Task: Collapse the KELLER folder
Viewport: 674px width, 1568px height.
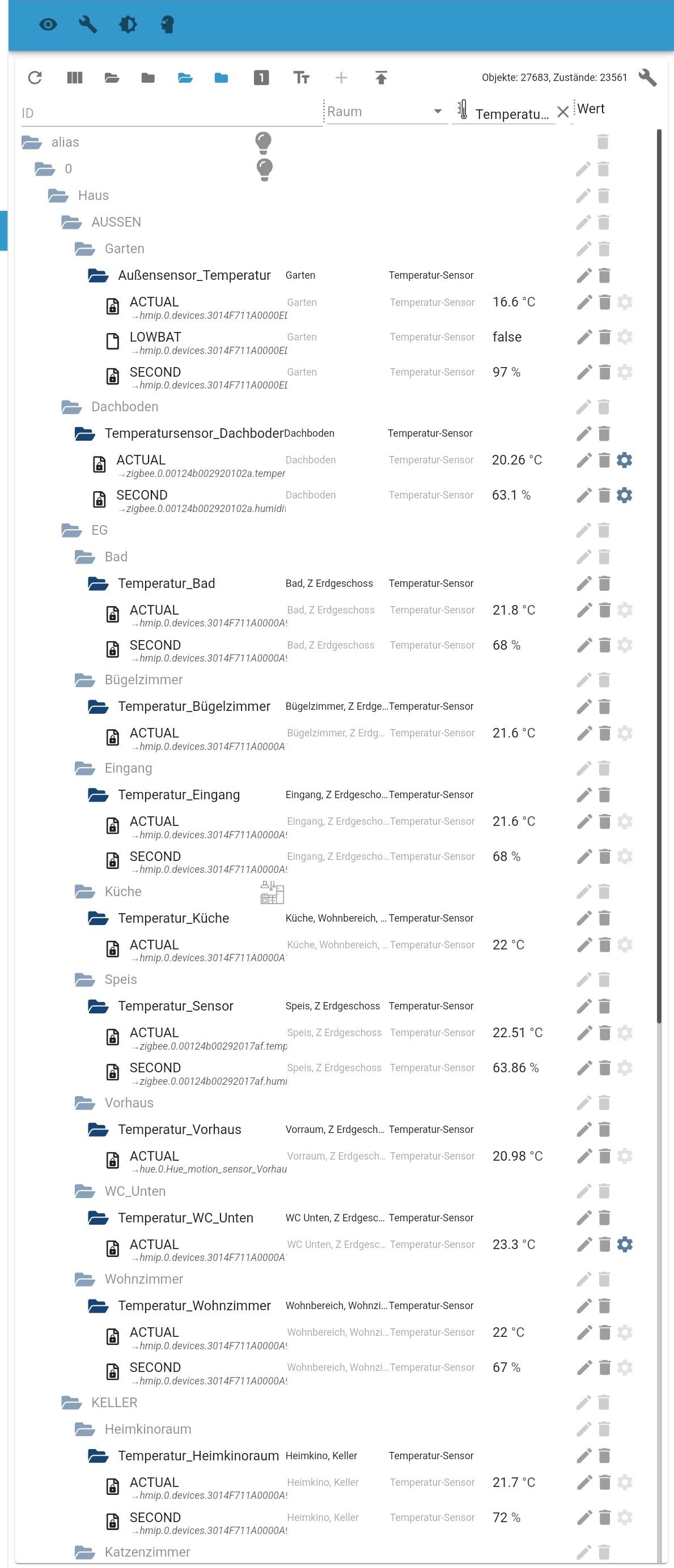Action: pyautogui.click(x=71, y=1403)
